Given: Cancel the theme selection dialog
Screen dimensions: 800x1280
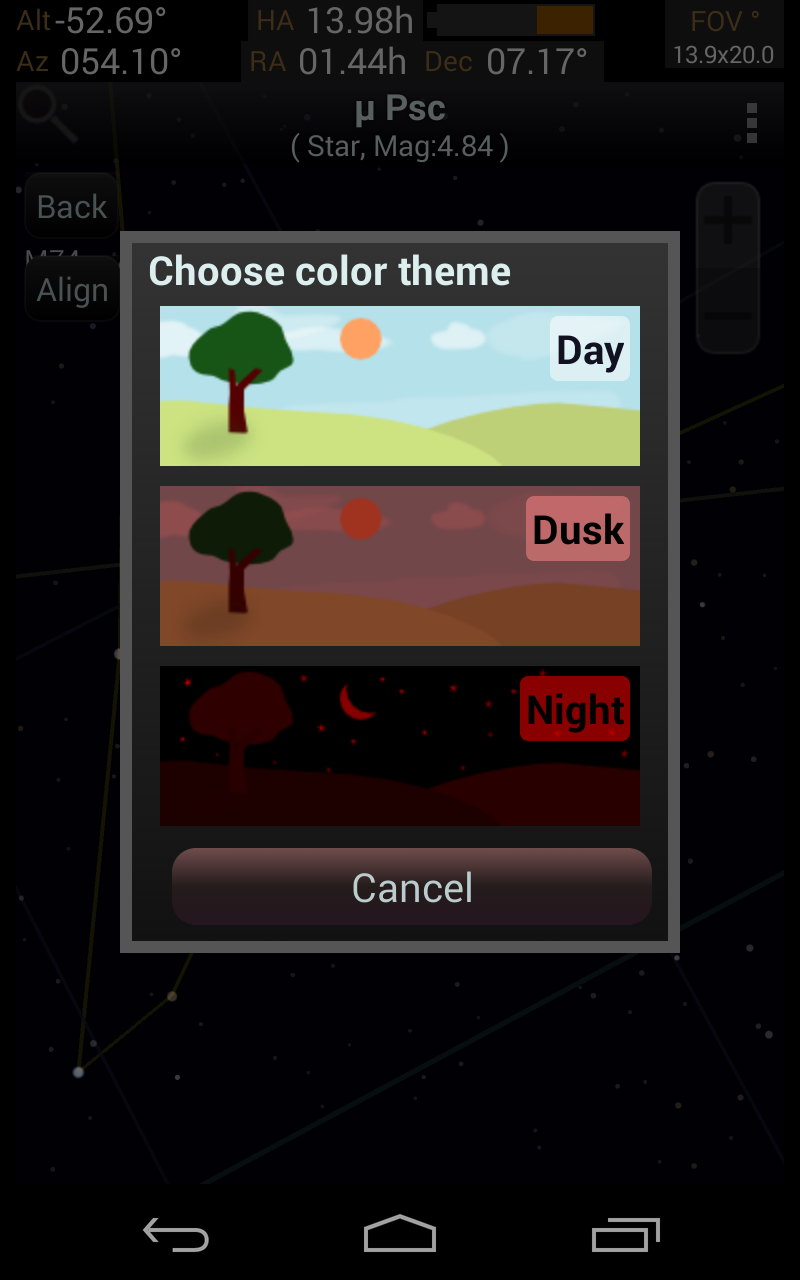Looking at the screenshot, I should pos(411,886).
